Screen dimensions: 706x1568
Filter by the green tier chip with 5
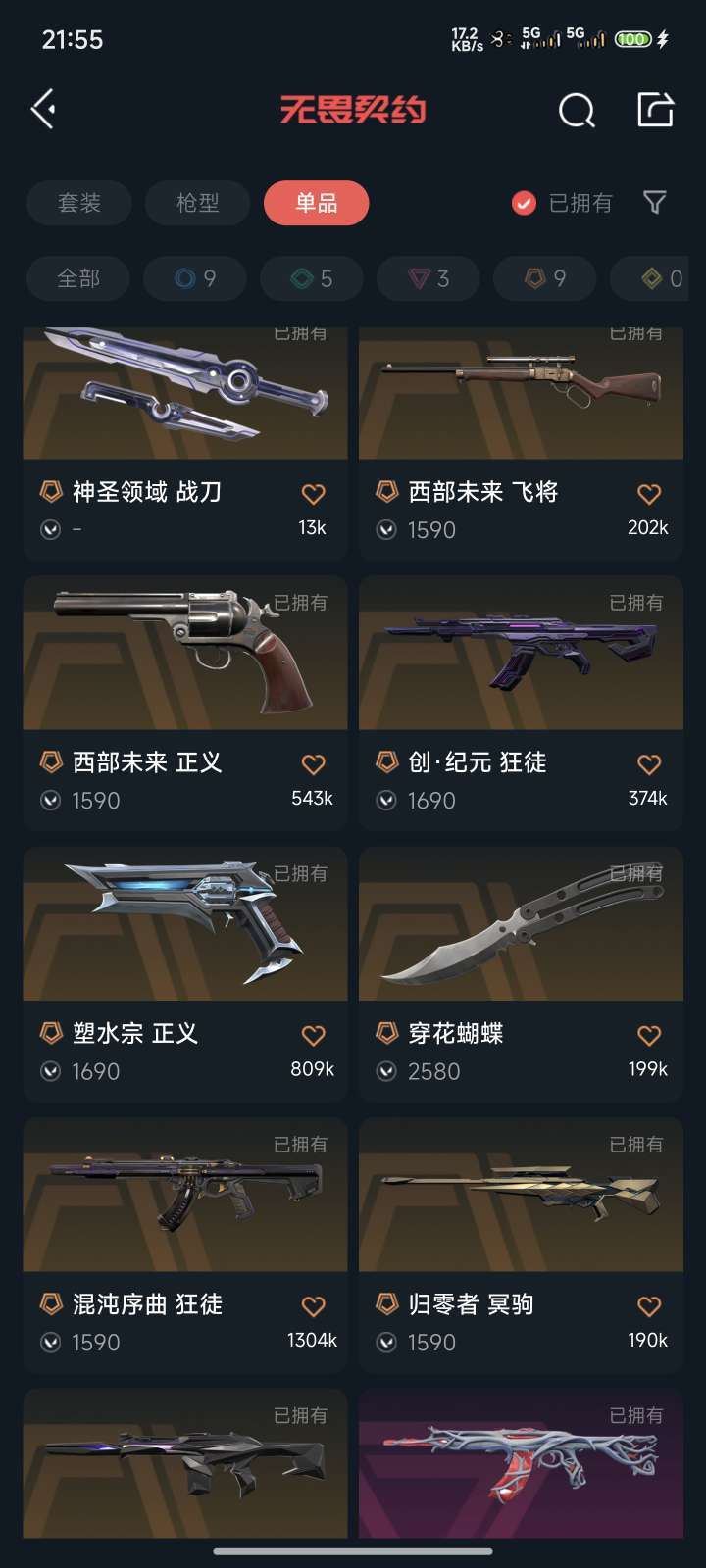pos(312,278)
